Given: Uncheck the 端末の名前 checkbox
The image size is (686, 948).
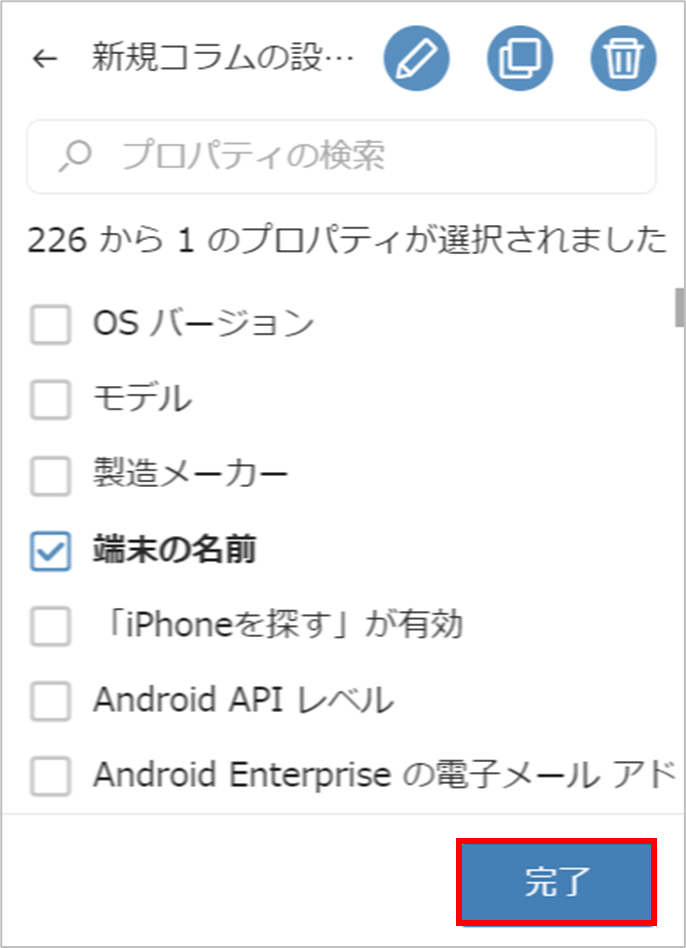Looking at the screenshot, I should (51, 551).
